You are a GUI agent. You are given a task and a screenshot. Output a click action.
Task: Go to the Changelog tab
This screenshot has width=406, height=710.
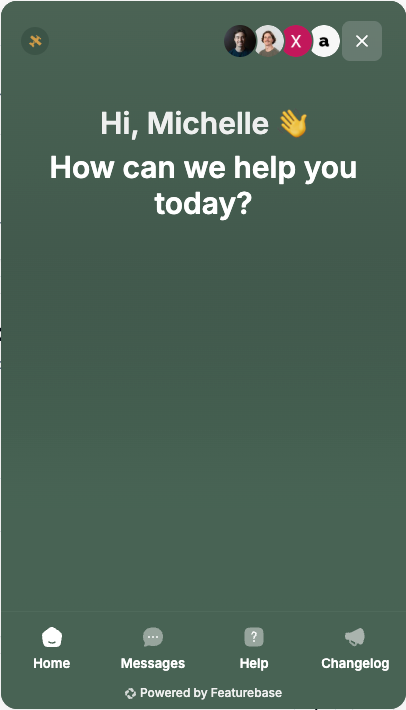click(355, 648)
